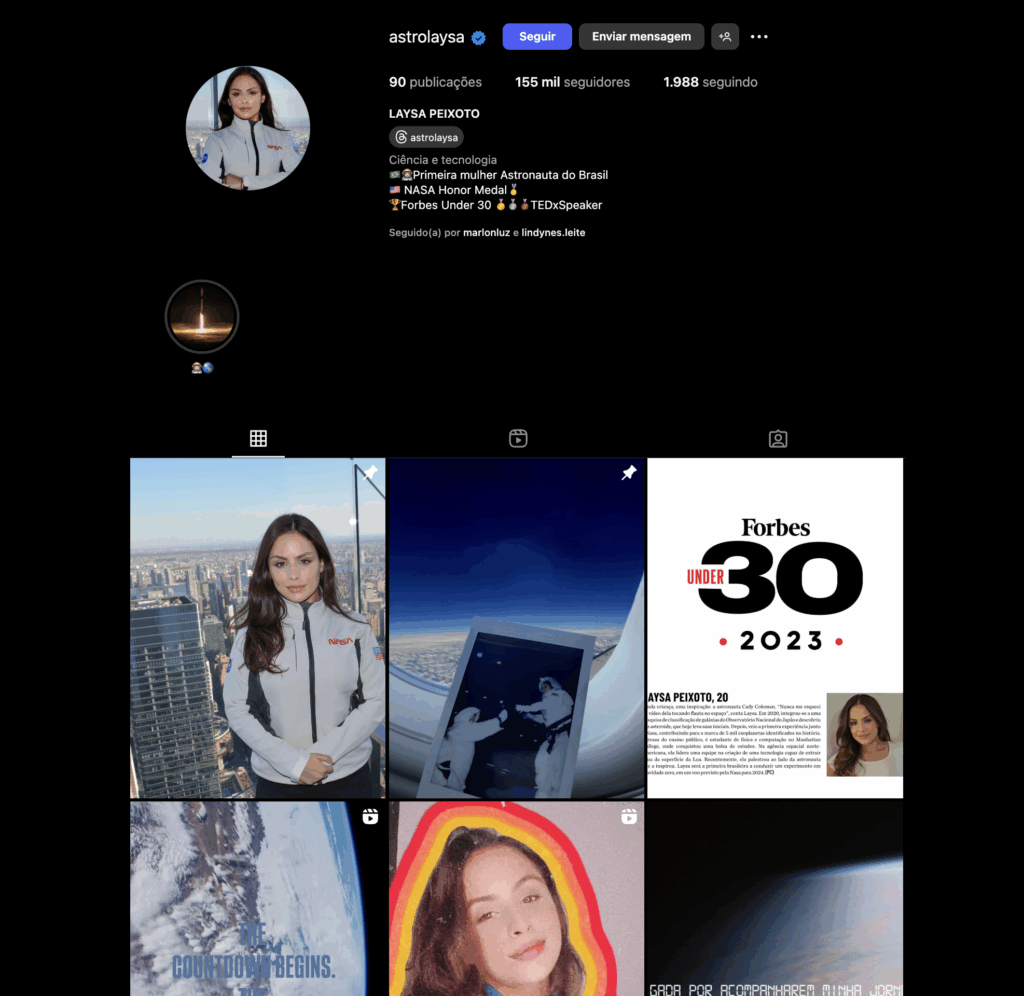Switch to the Reels tab
Image resolution: width=1024 pixels, height=996 pixels.
pyautogui.click(x=518, y=438)
